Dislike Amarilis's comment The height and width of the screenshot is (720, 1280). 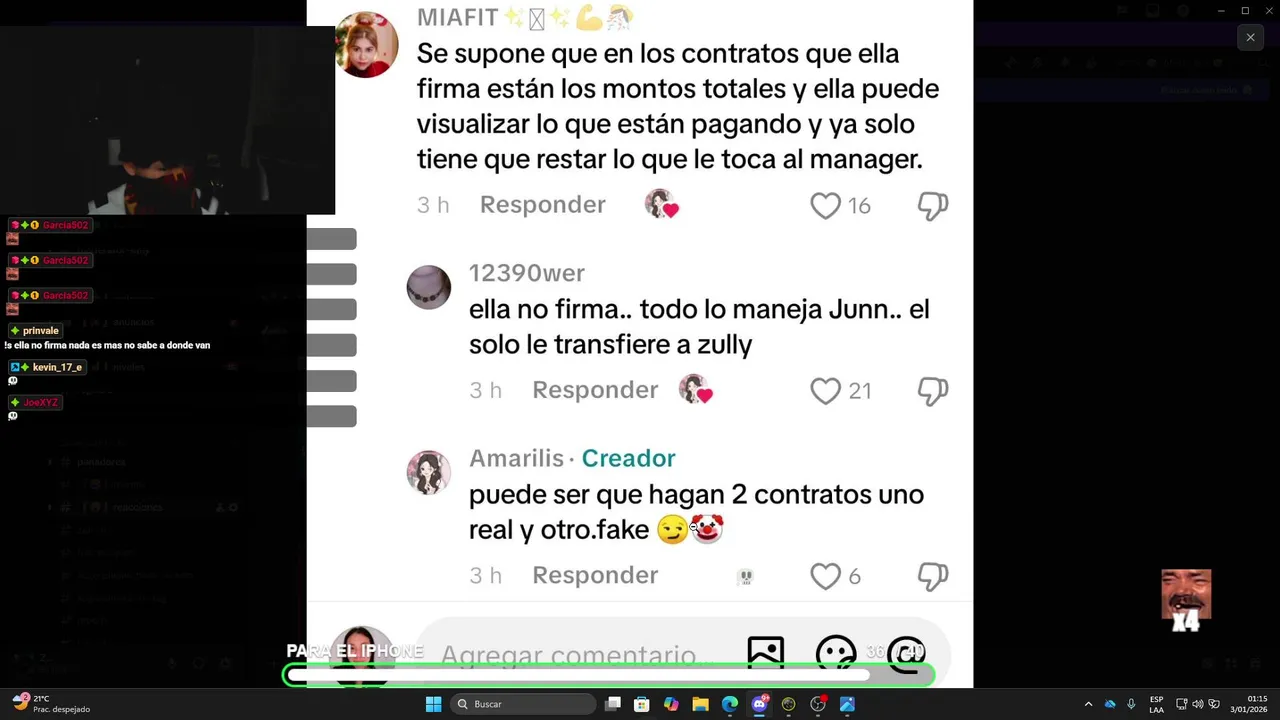point(932,576)
